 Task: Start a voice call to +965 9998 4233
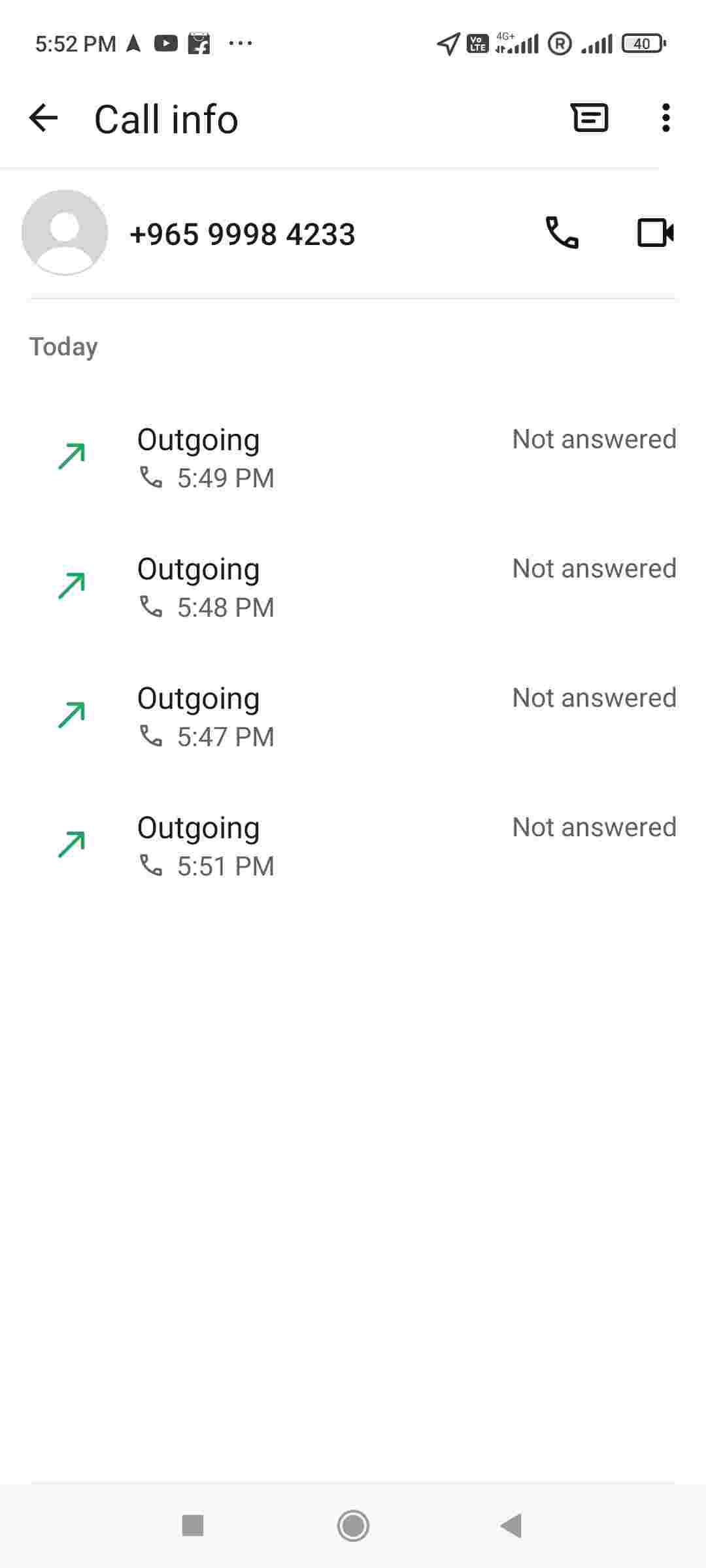[x=562, y=233]
